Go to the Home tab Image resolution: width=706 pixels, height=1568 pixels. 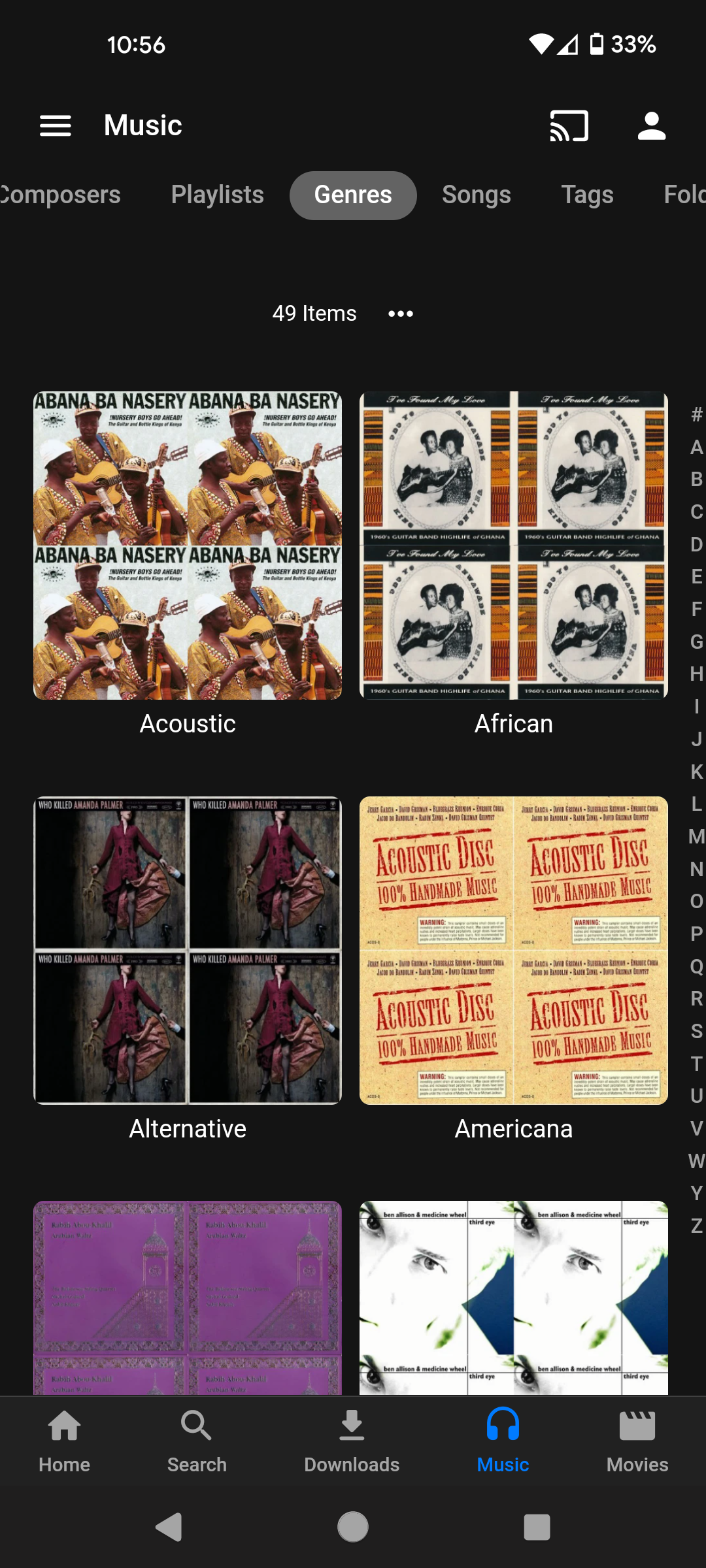pos(64,1441)
